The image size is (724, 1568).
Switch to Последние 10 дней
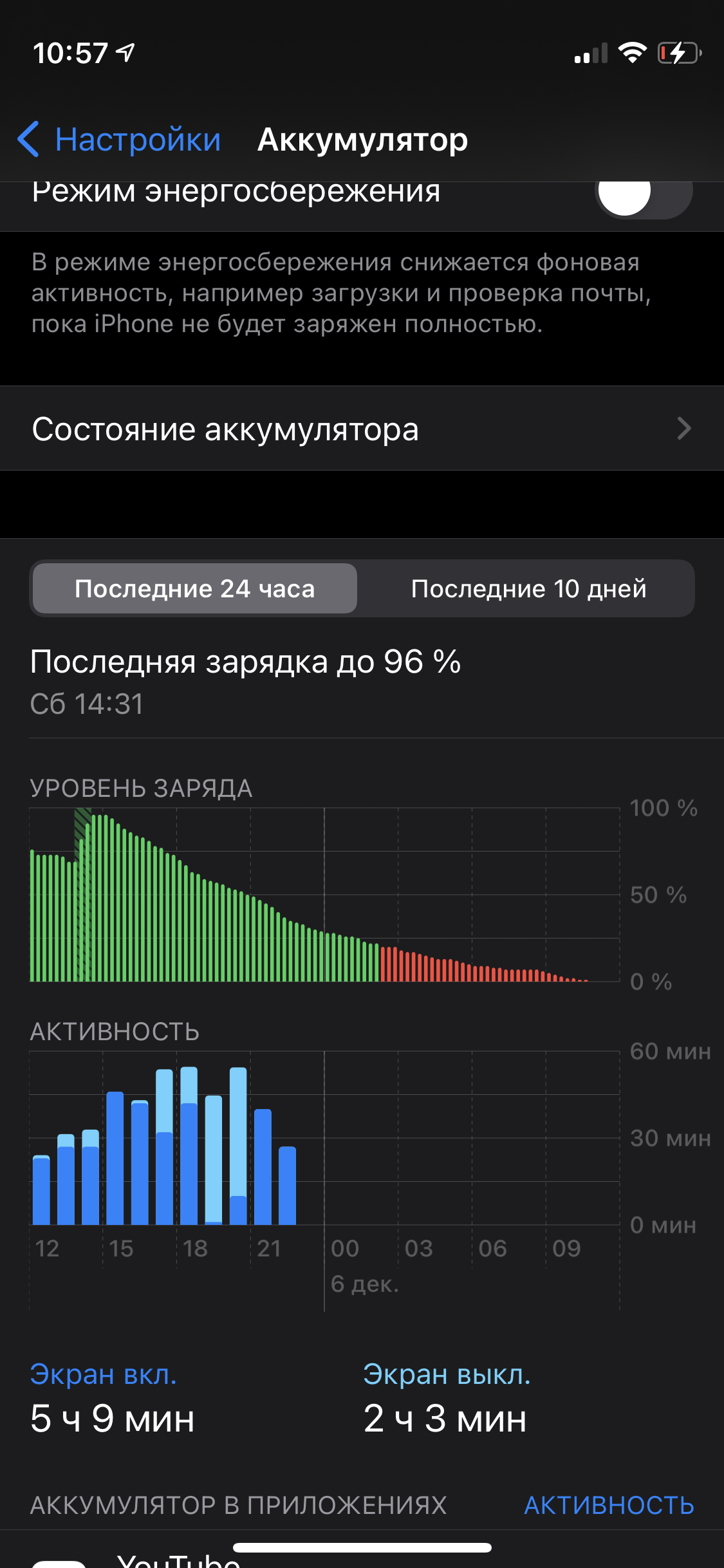coord(528,588)
